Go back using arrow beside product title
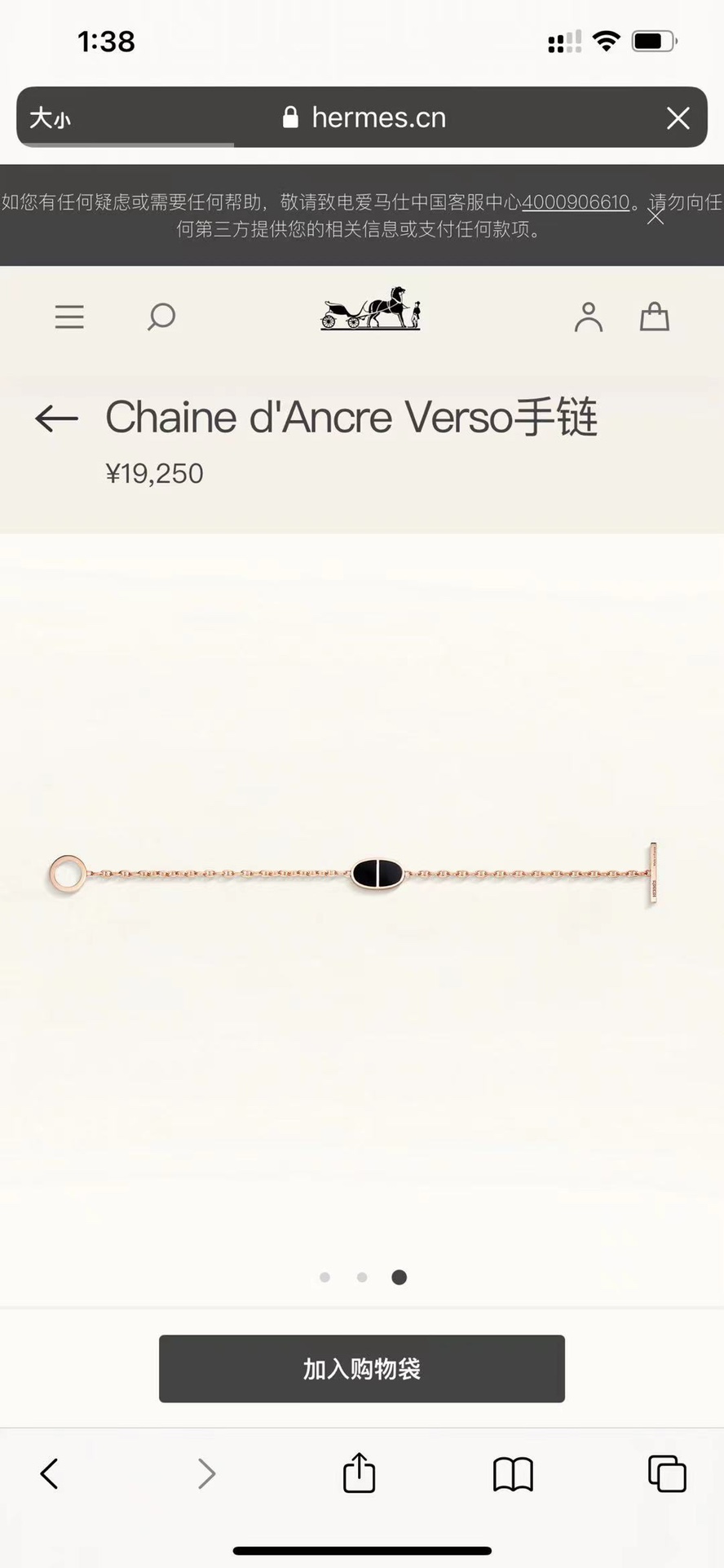The width and height of the screenshot is (724, 1568). coord(56,419)
